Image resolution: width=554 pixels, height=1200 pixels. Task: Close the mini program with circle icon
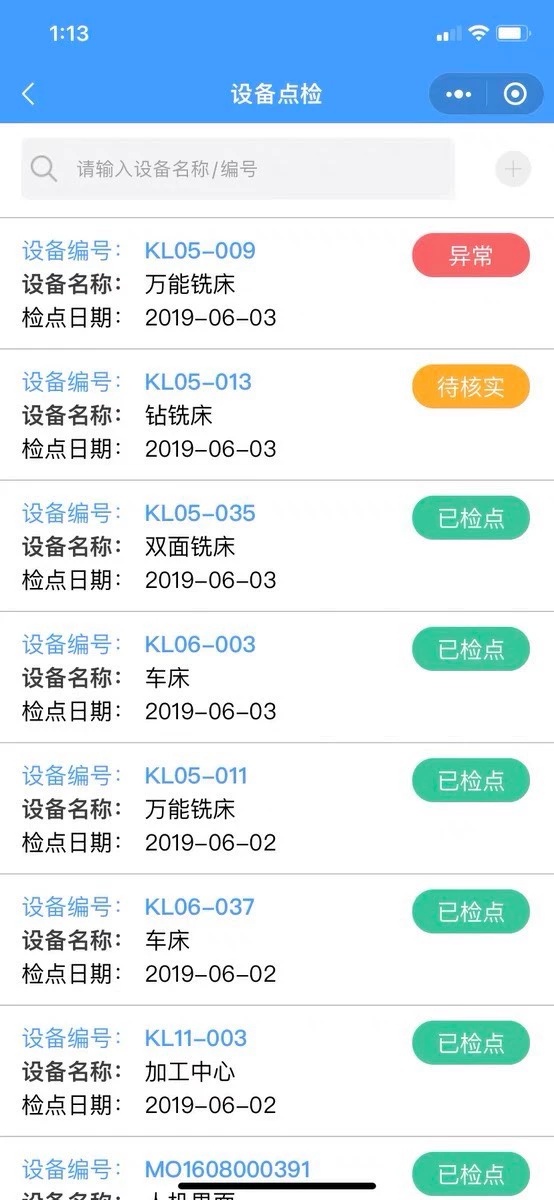515,94
